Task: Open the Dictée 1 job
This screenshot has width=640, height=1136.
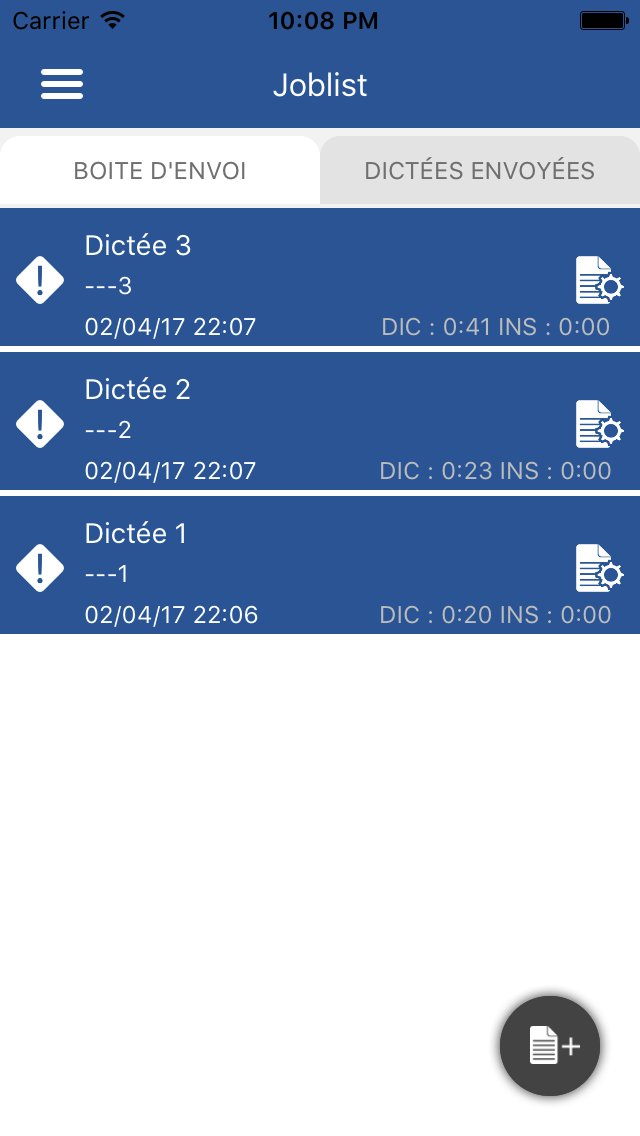Action: coord(300,565)
